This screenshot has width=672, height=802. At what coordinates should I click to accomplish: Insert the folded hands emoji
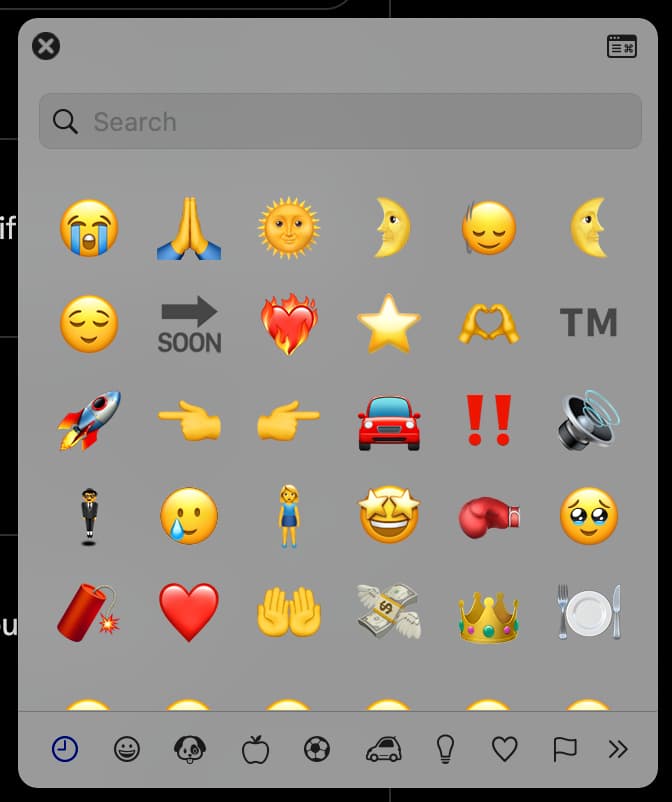click(189, 229)
